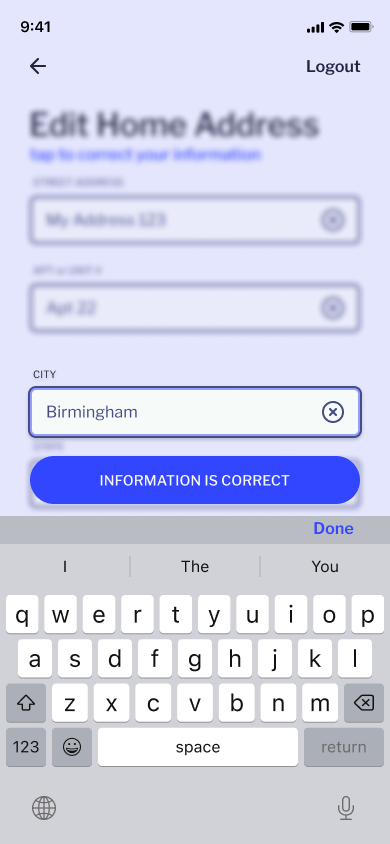Focus the Birmingham city field
The height and width of the screenshot is (844, 390).
point(195,412)
